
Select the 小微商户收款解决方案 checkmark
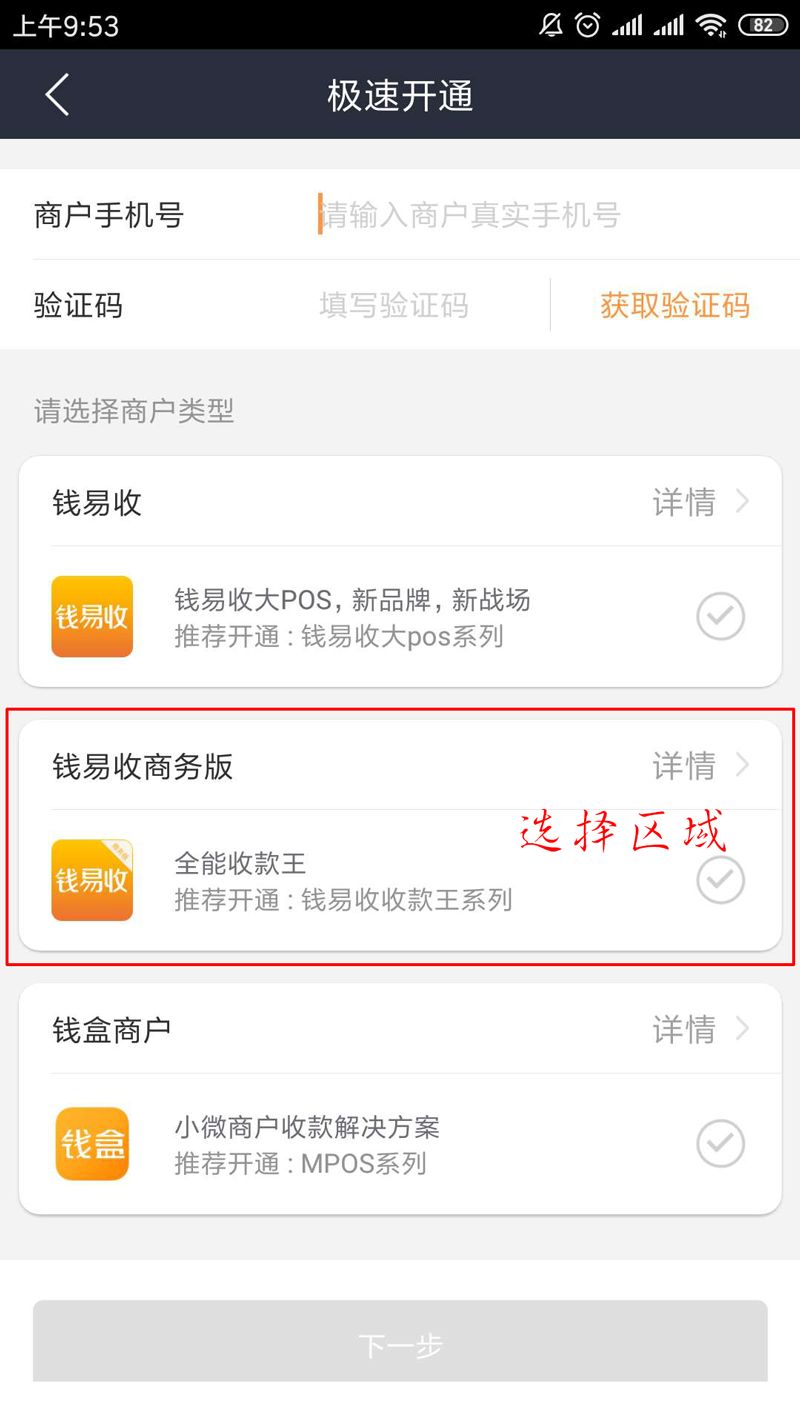720,1143
